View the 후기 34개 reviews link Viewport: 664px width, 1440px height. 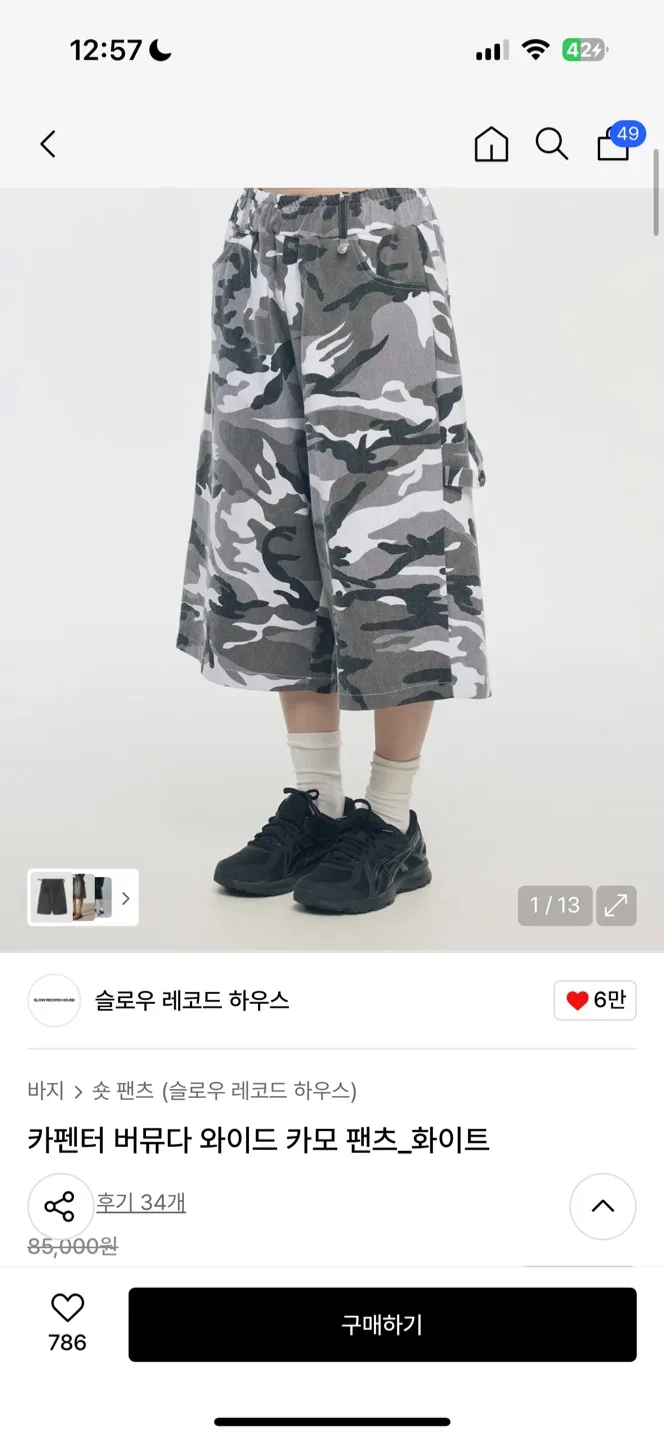tap(141, 1202)
